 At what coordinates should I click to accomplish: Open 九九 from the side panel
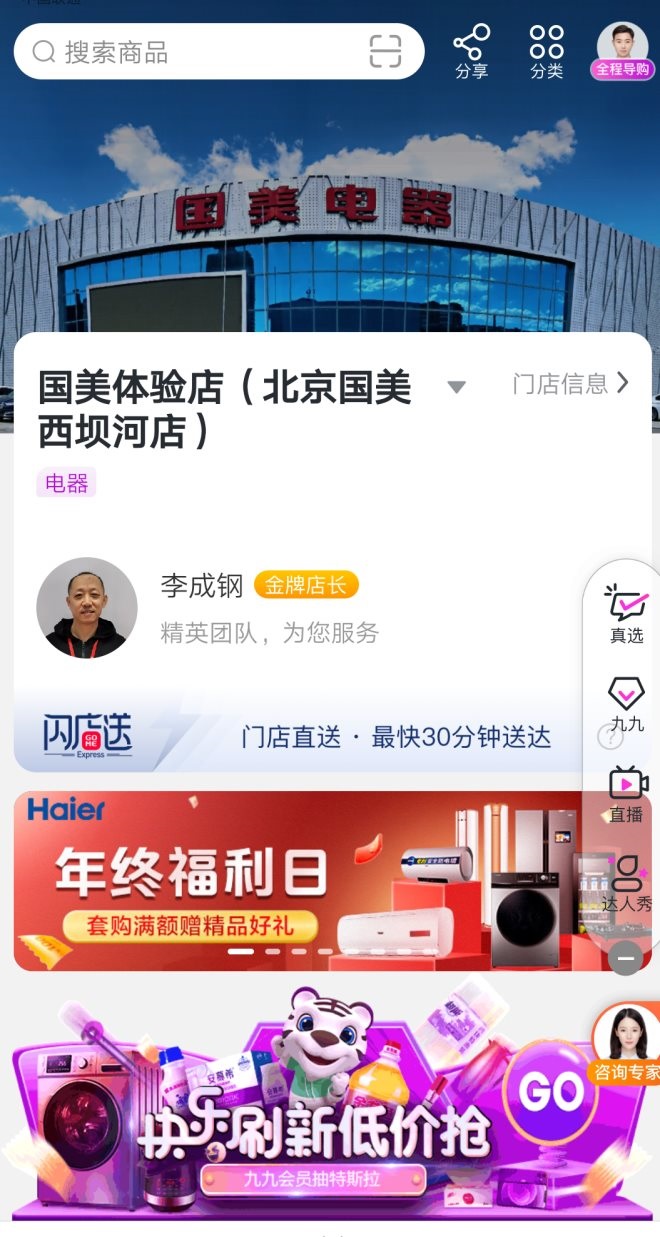pos(627,703)
